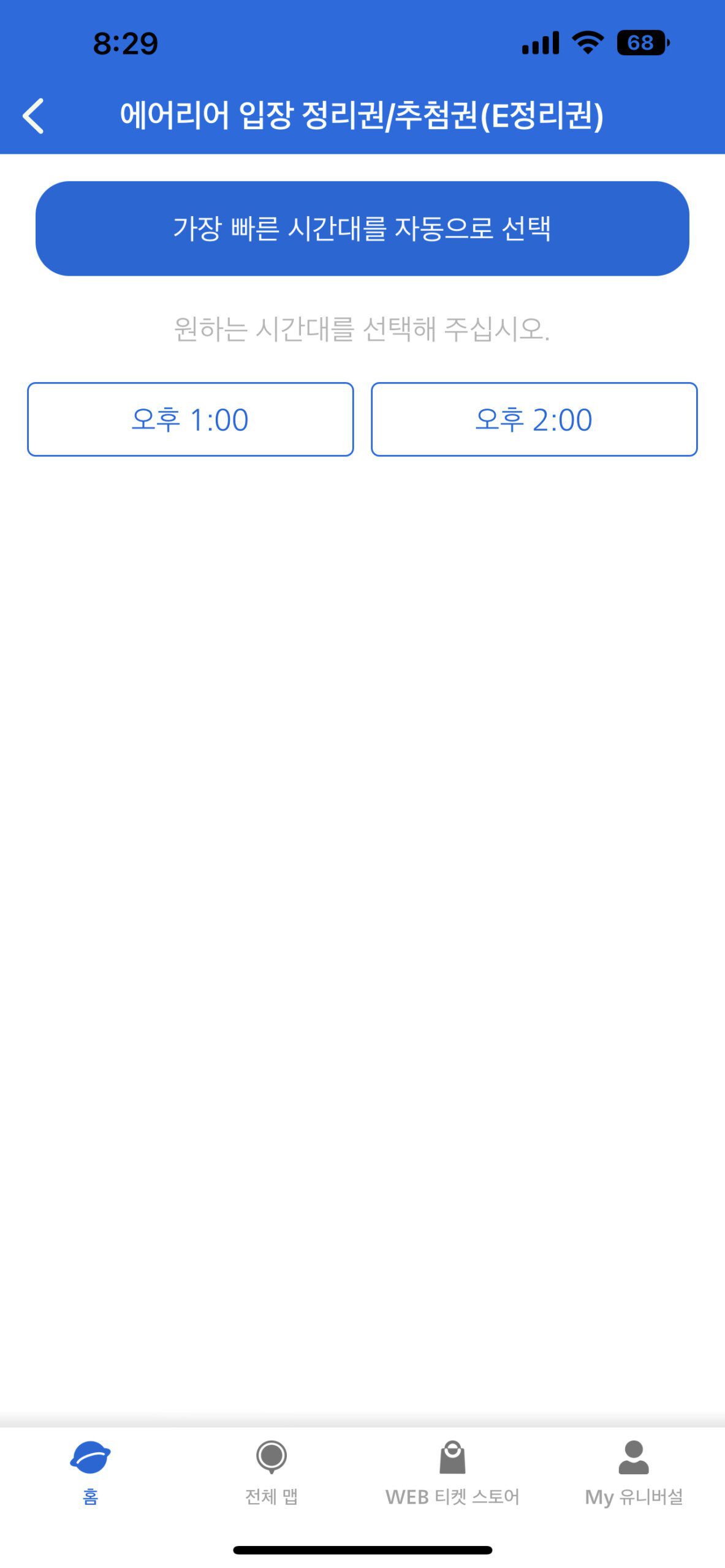This screenshot has height=1568, width=725.
Task: Choose the 오후 2:00 time slot
Action: tap(534, 420)
